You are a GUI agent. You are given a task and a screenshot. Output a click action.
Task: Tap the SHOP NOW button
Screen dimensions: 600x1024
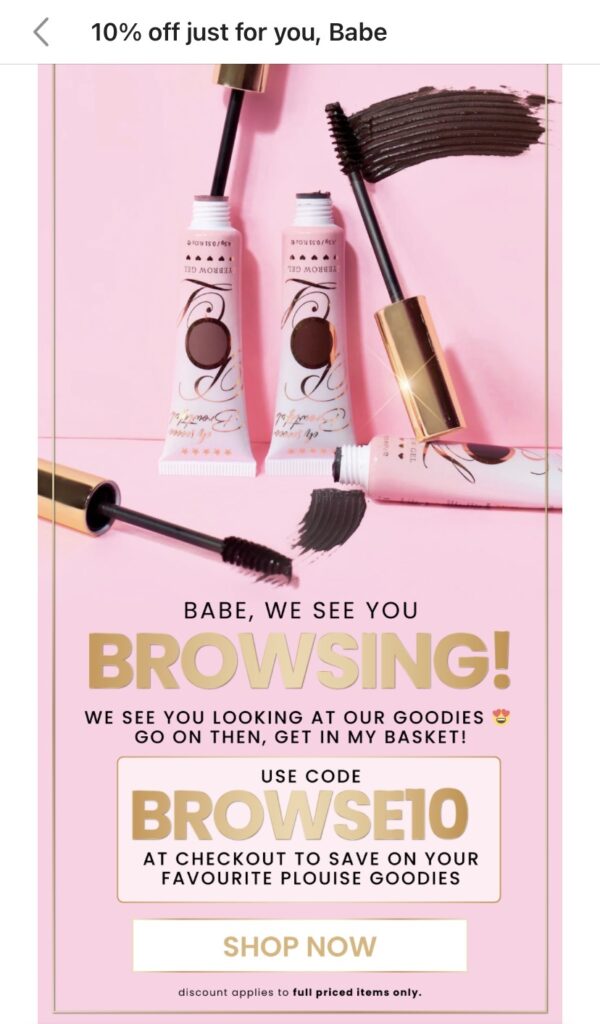click(x=299, y=945)
